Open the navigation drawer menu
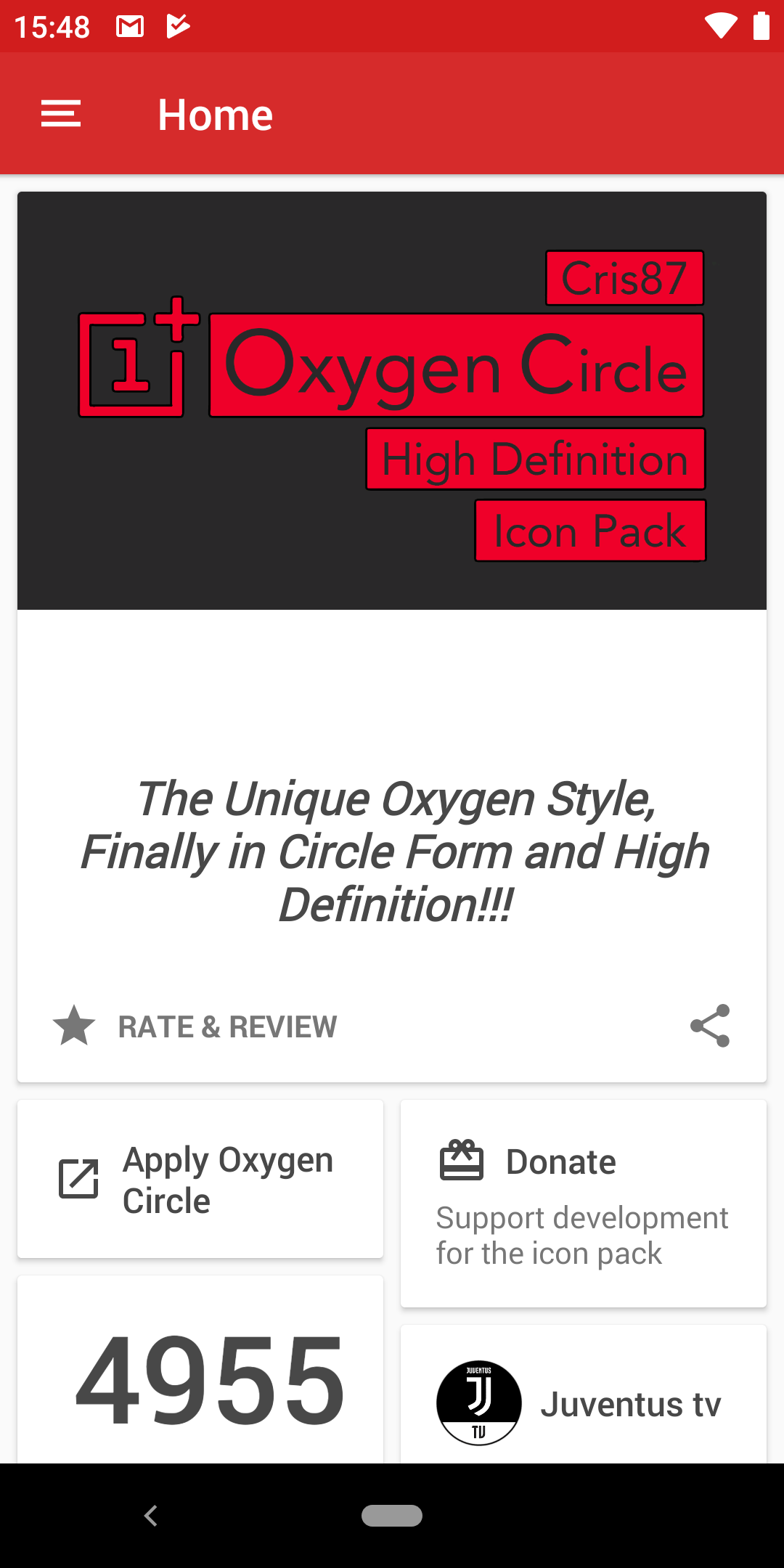Viewport: 784px width, 1568px height. point(61,114)
